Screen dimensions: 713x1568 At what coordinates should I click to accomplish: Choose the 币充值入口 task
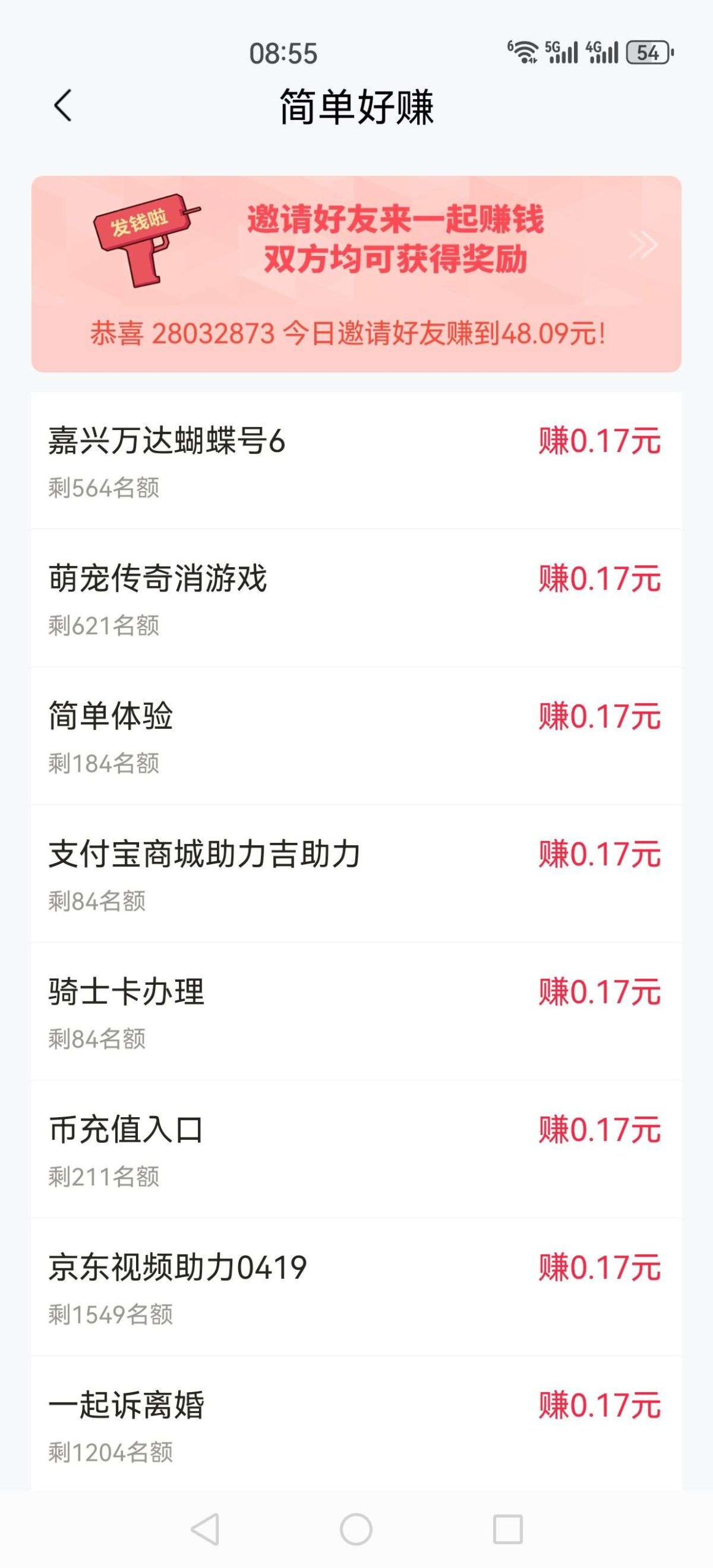[x=356, y=1150]
